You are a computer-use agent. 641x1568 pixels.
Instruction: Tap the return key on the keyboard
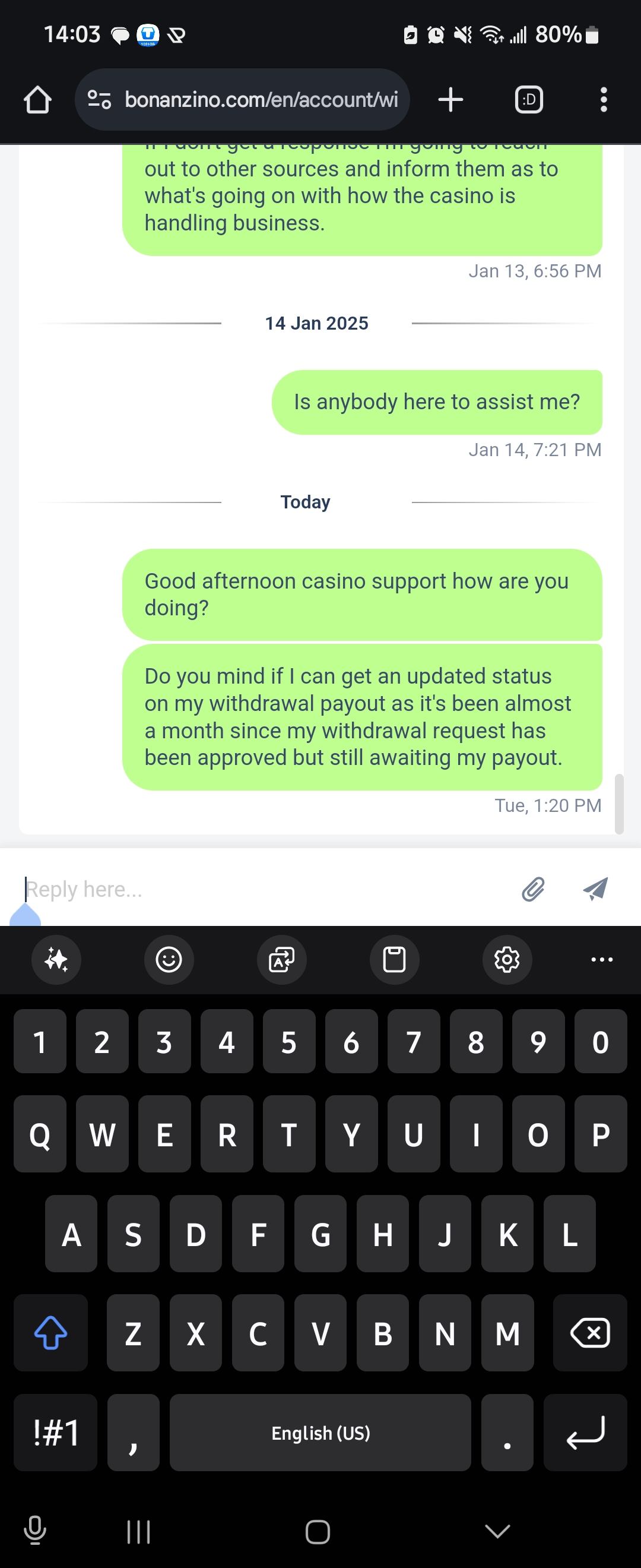(x=585, y=1432)
